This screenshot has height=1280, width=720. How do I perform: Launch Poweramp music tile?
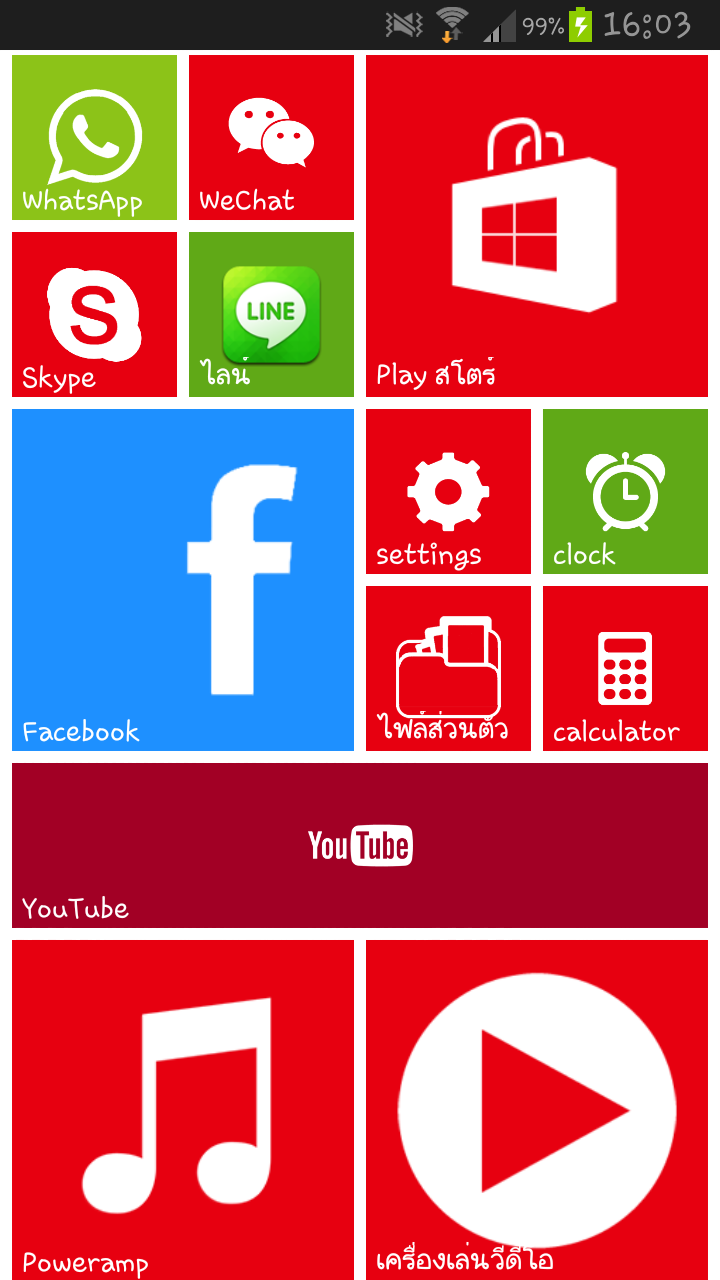click(183, 1110)
